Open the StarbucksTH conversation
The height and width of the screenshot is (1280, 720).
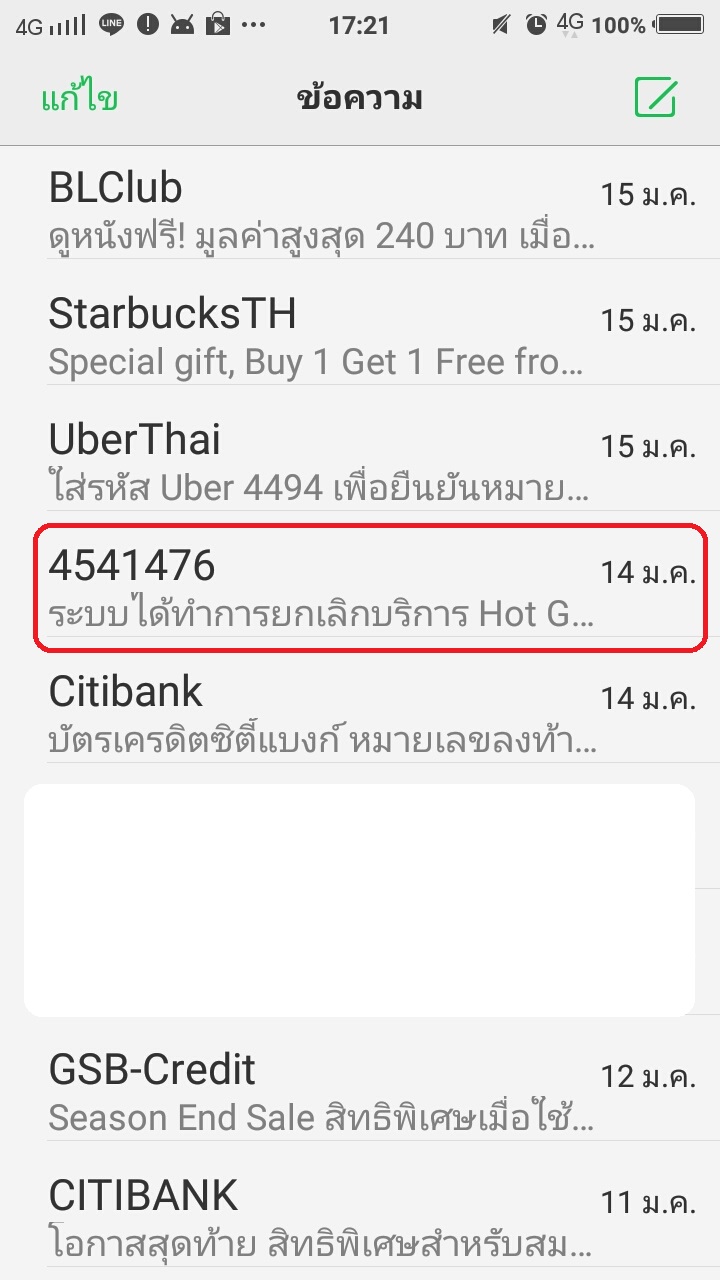point(360,335)
